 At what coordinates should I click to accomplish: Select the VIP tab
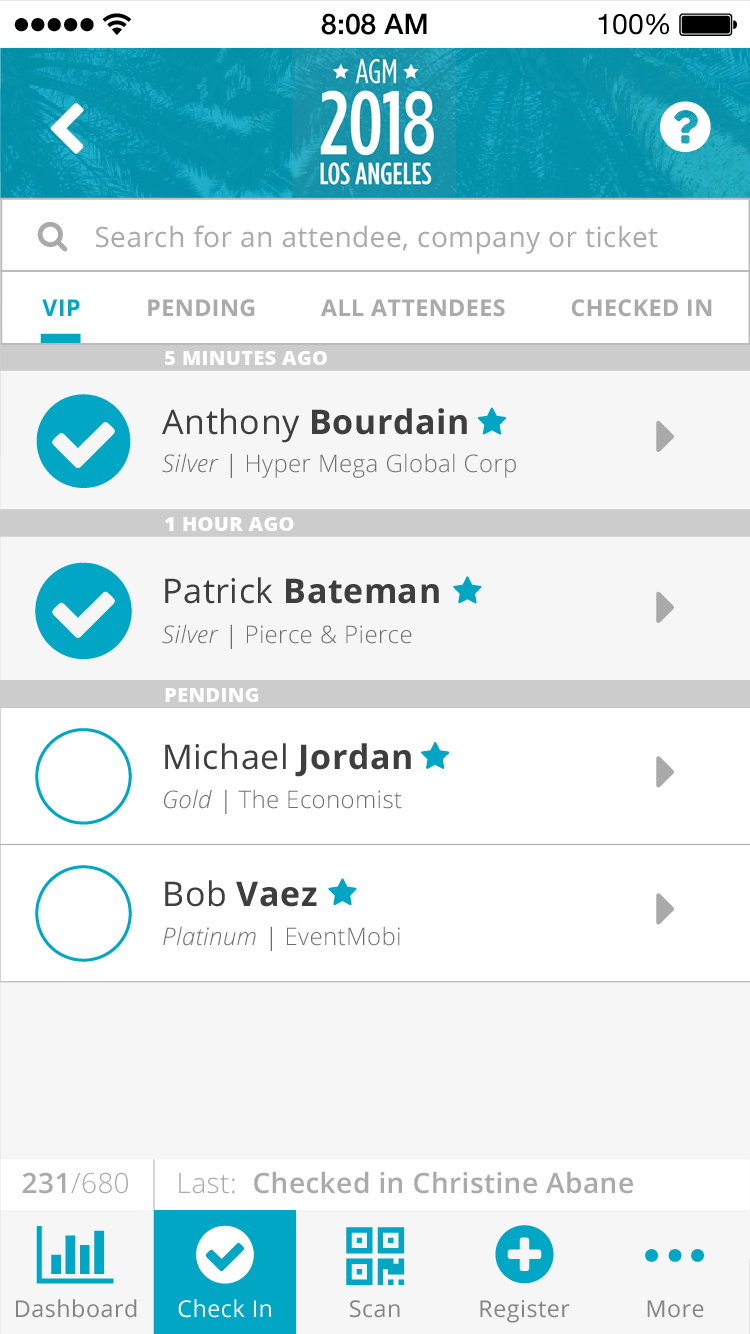[x=61, y=308]
